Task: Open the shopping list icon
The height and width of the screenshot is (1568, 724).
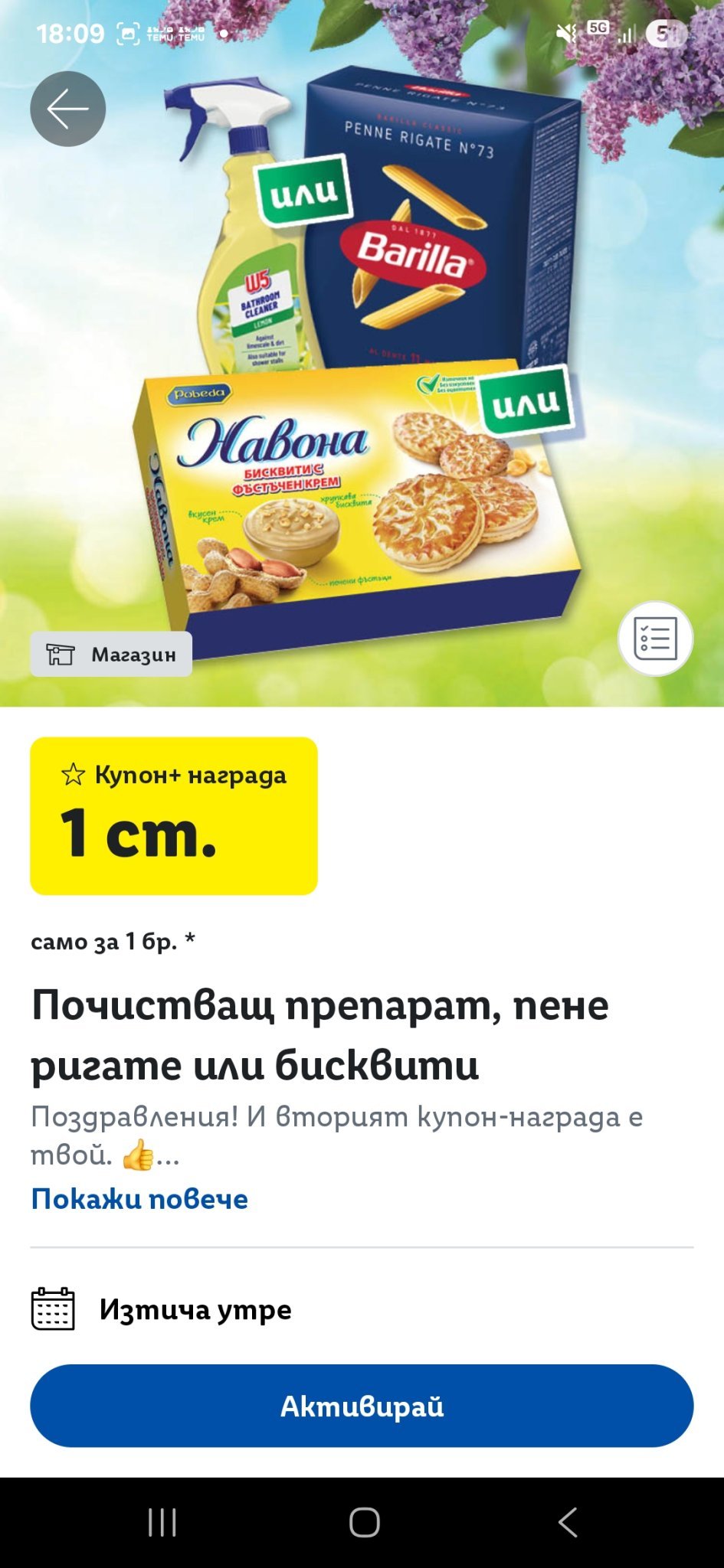Action: click(655, 638)
